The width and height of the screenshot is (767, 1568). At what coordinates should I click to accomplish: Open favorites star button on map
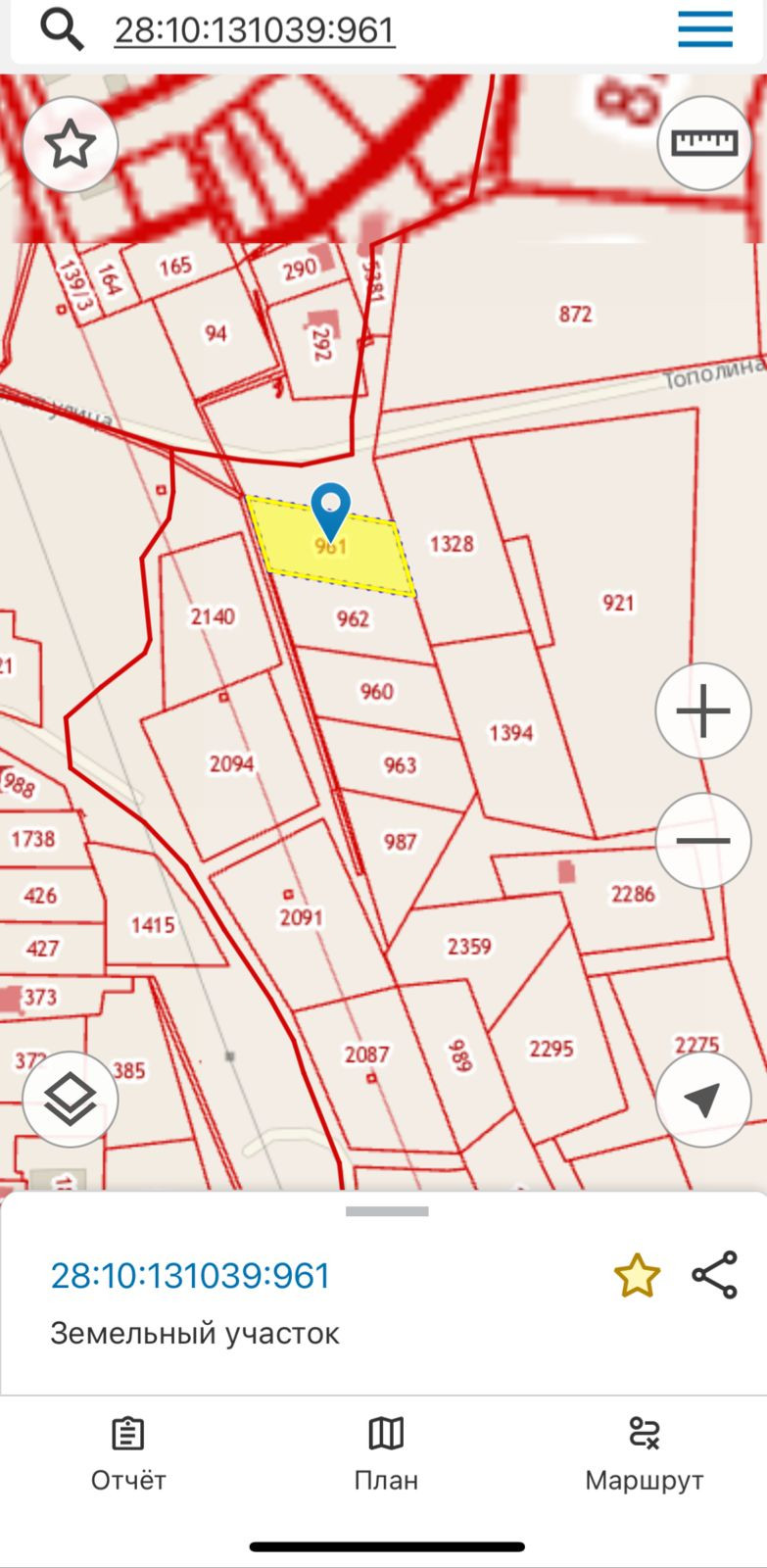[x=71, y=145]
